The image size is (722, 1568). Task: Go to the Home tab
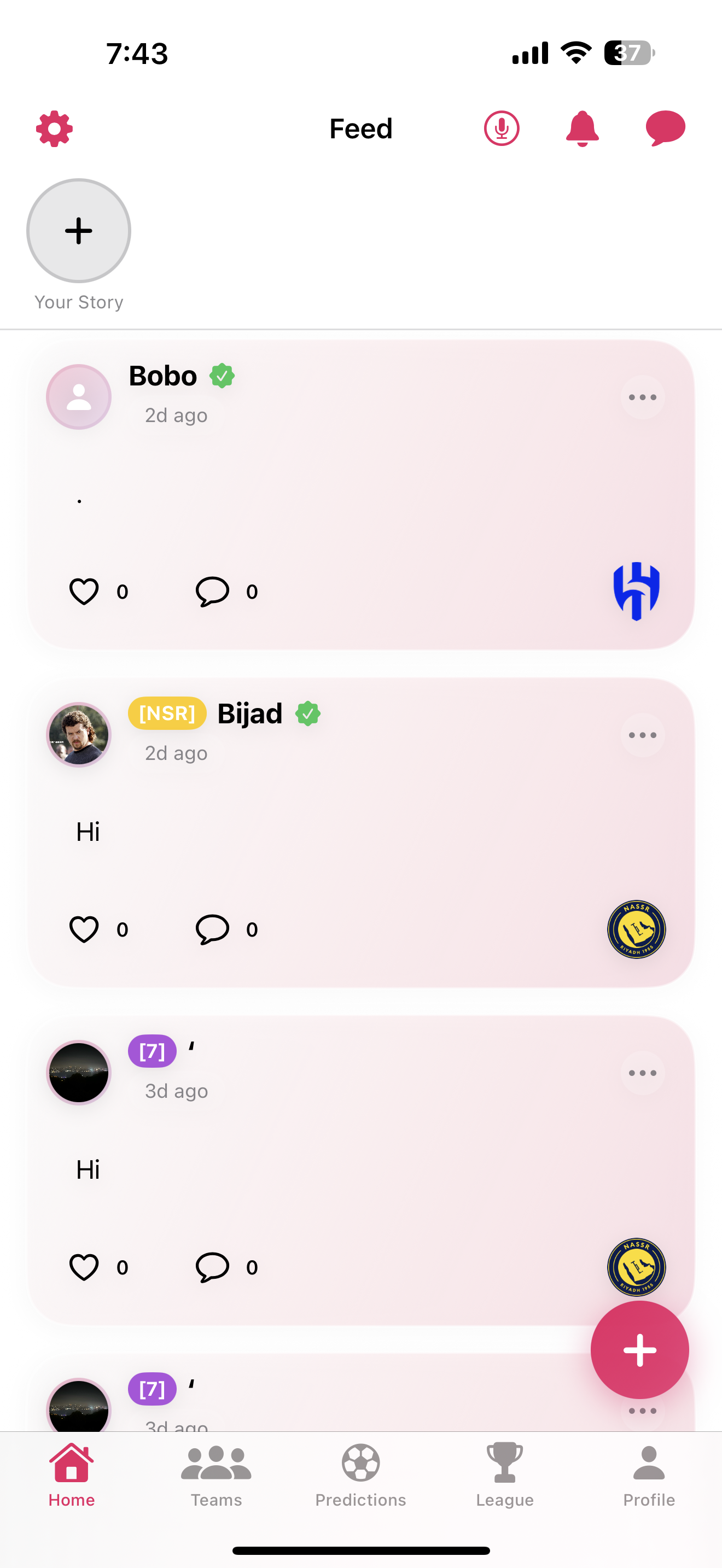[72, 1475]
